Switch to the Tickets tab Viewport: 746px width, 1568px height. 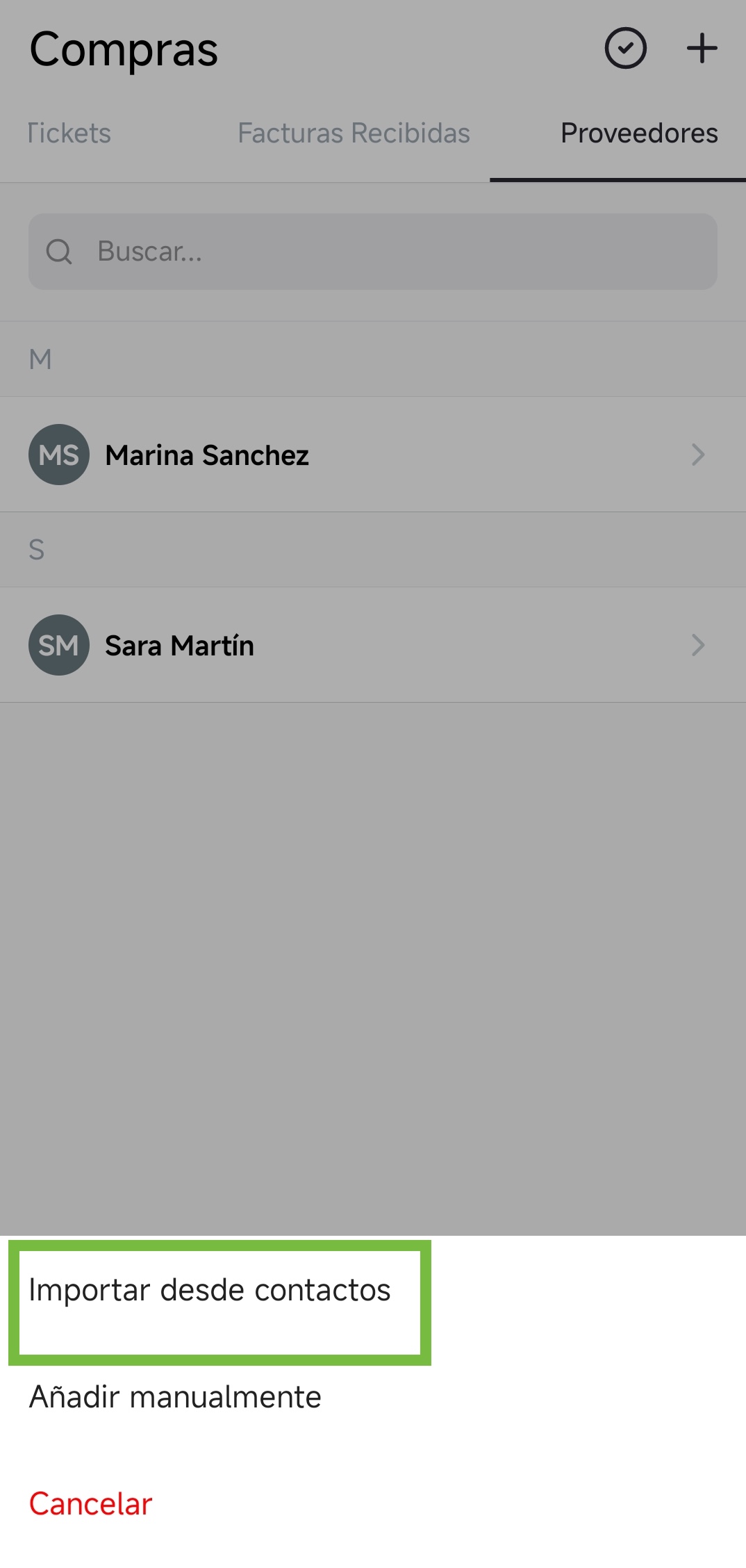click(x=69, y=133)
